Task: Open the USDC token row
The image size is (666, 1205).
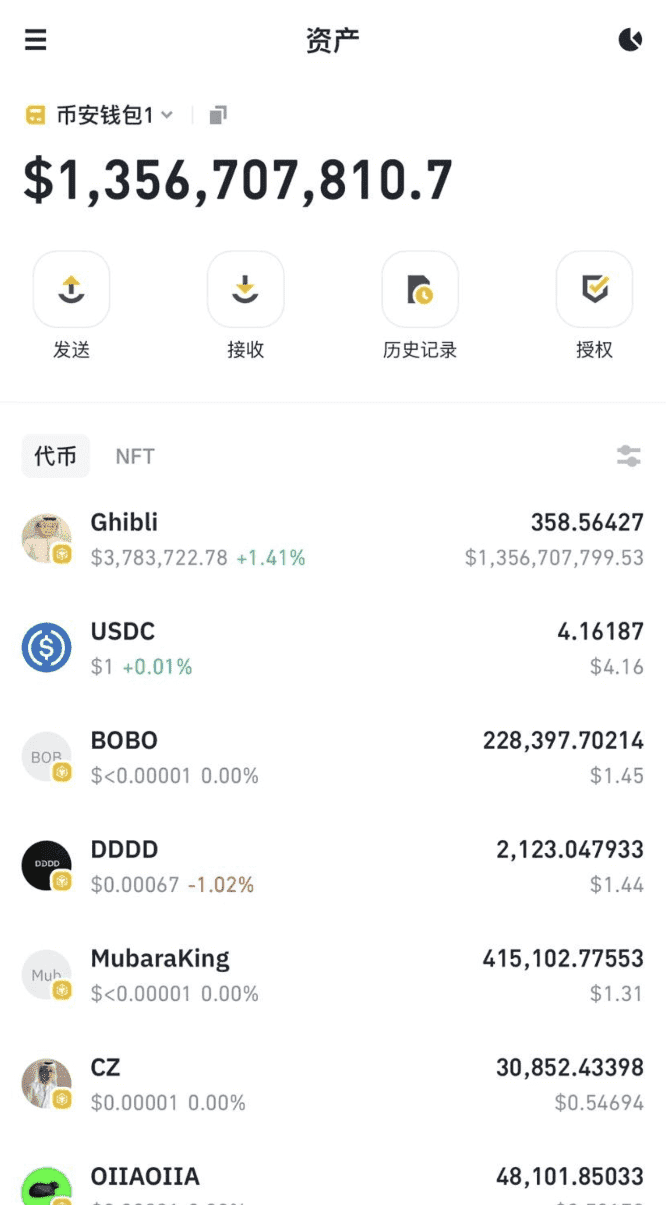Action: coord(333,648)
